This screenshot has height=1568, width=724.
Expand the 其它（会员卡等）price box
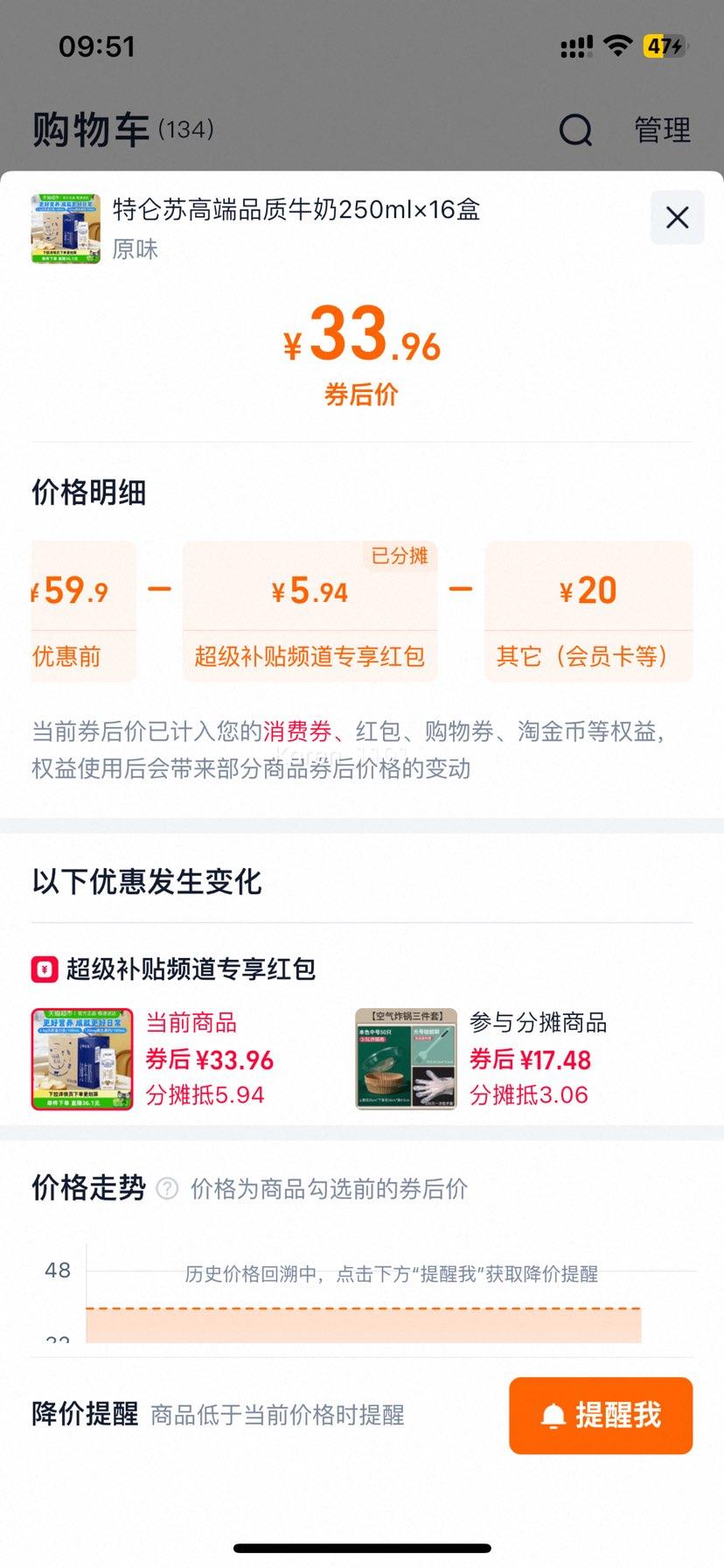click(588, 611)
